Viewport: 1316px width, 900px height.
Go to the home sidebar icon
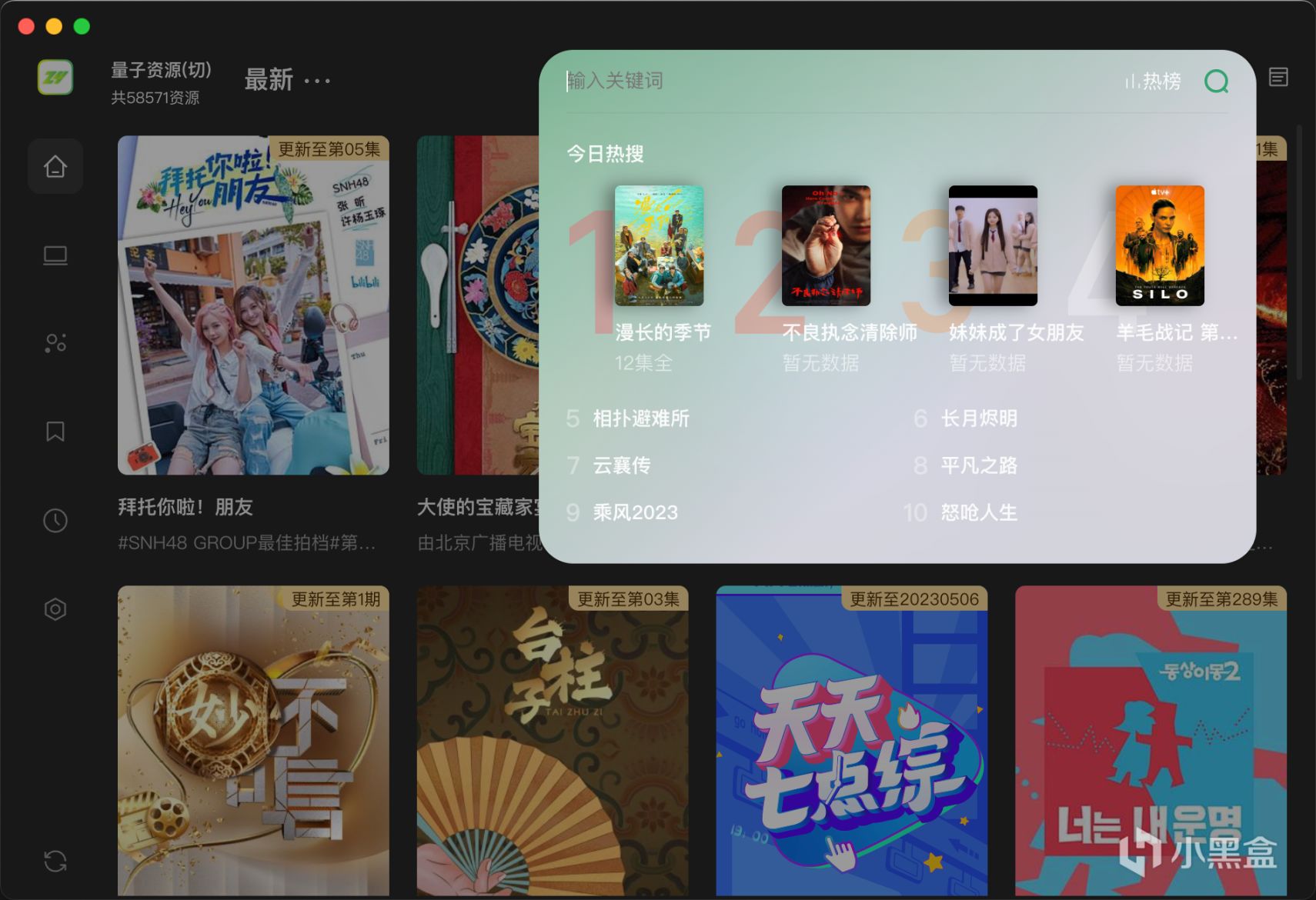(55, 166)
